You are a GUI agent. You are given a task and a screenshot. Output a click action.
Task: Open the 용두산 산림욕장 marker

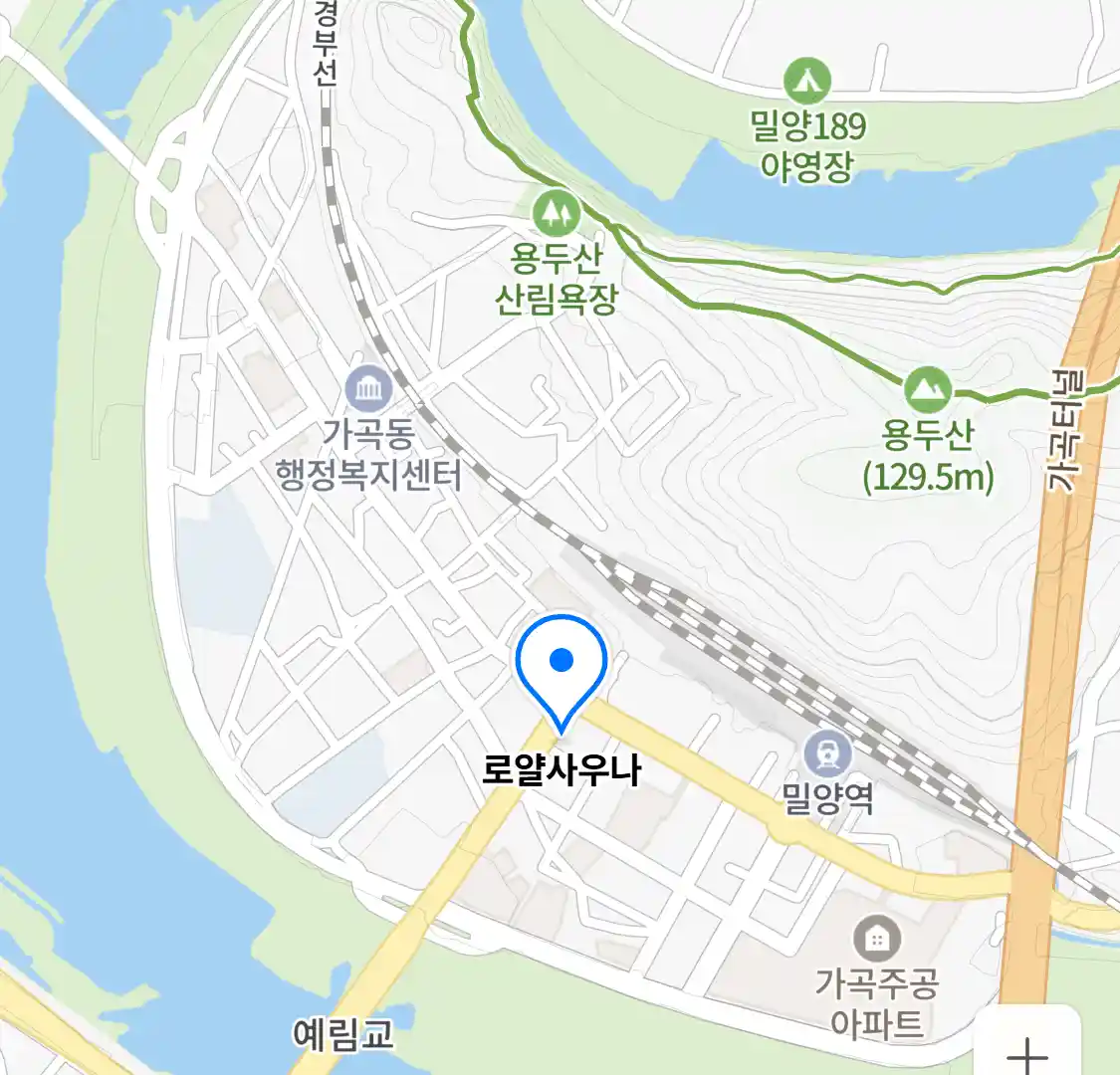click(x=557, y=211)
